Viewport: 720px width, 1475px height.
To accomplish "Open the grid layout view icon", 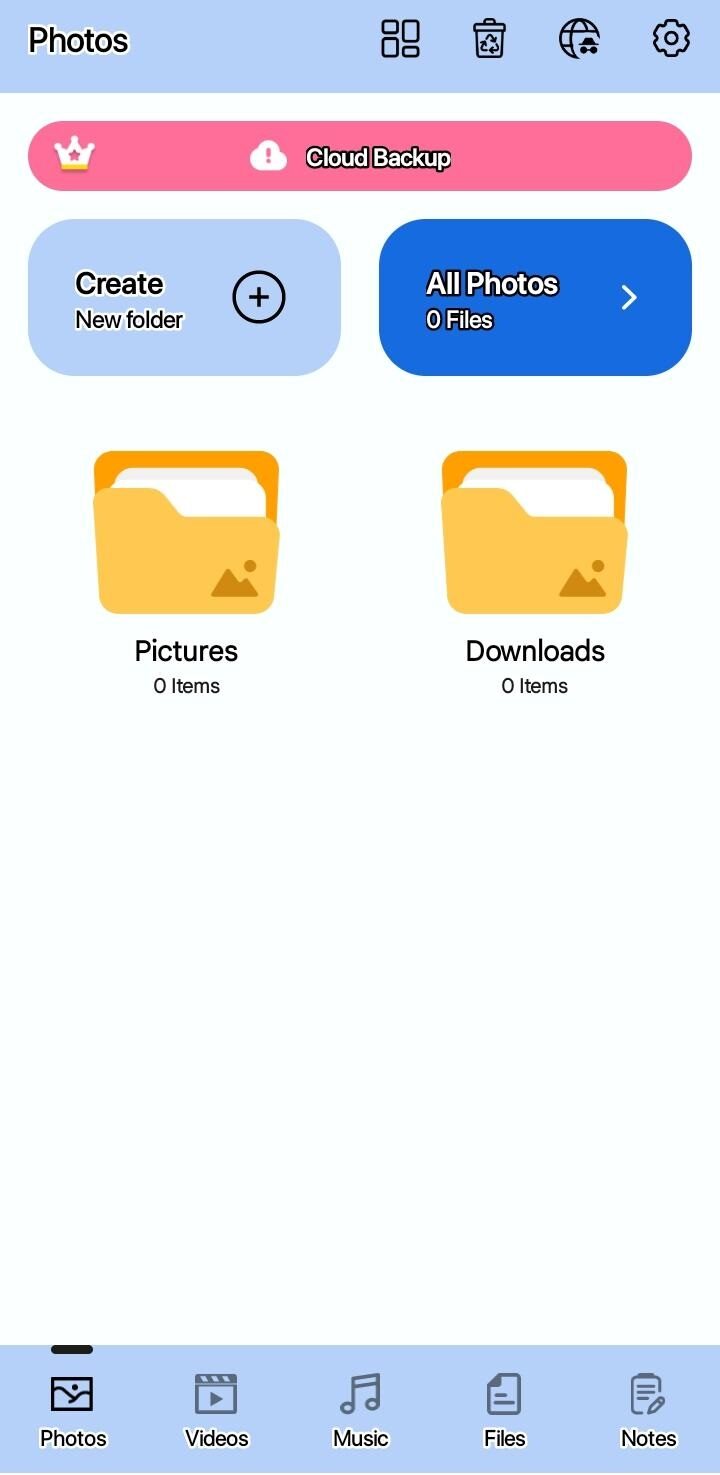I will pos(400,39).
